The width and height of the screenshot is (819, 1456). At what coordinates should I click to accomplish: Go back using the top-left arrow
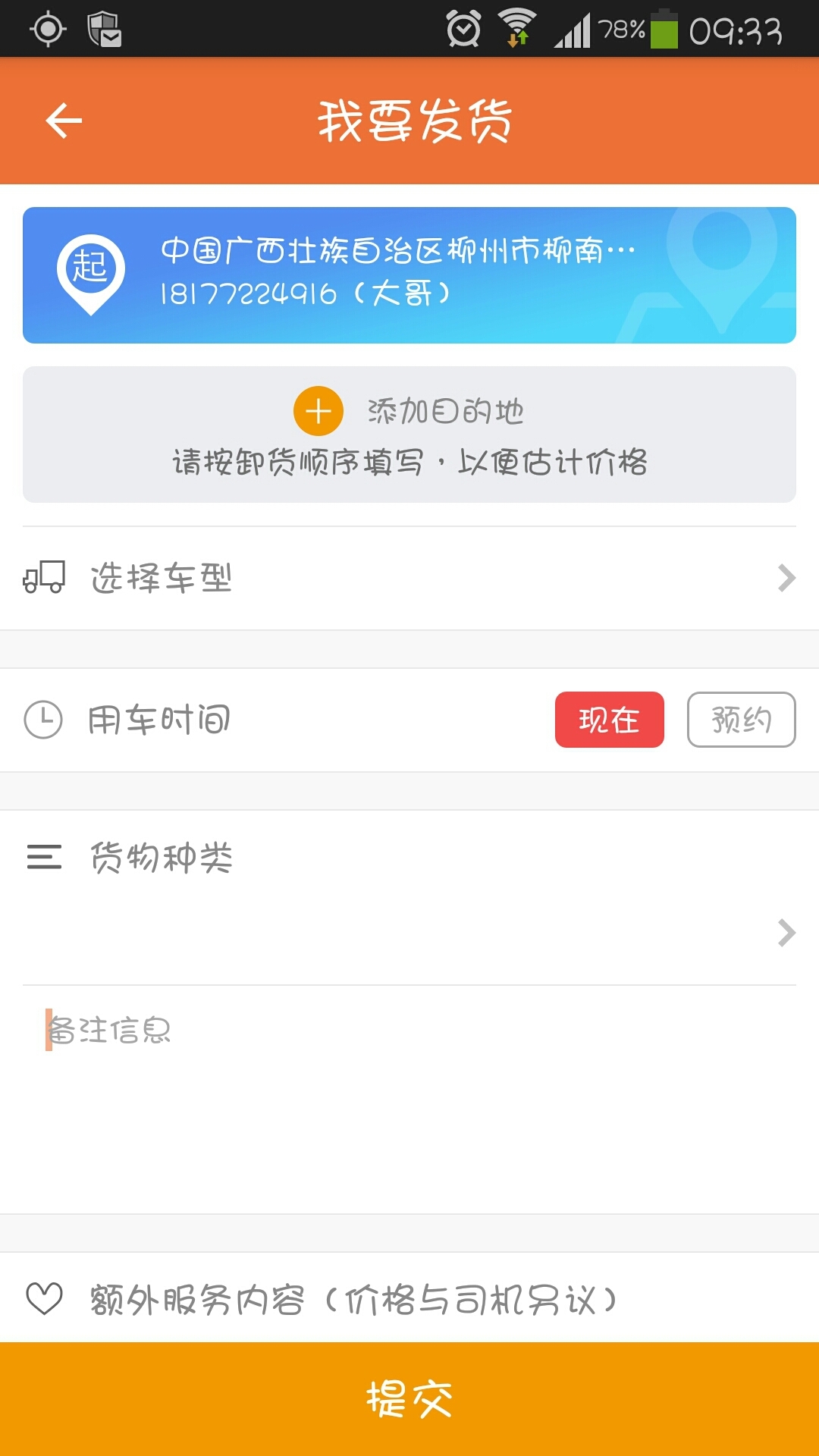pos(64,121)
